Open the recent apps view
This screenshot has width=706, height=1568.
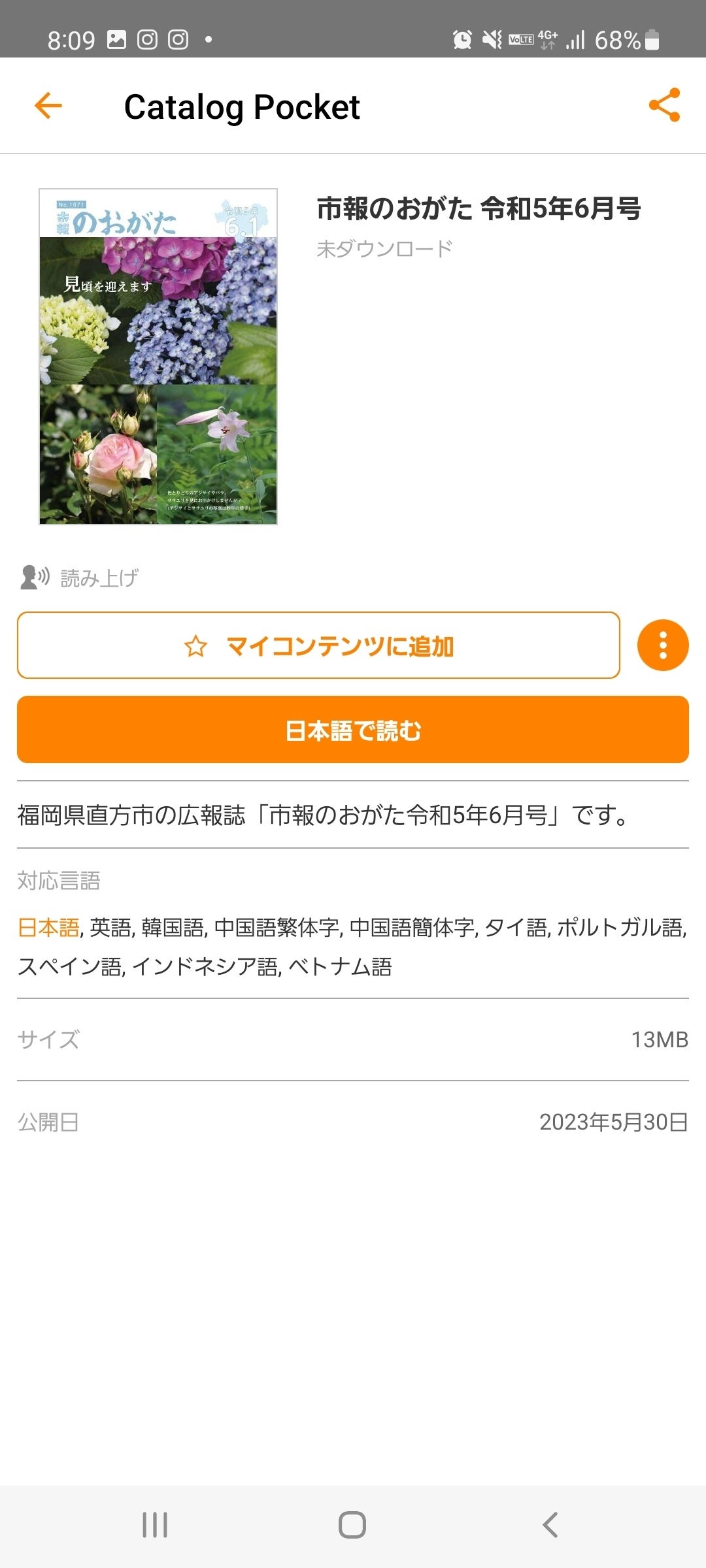click(x=155, y=1525)
